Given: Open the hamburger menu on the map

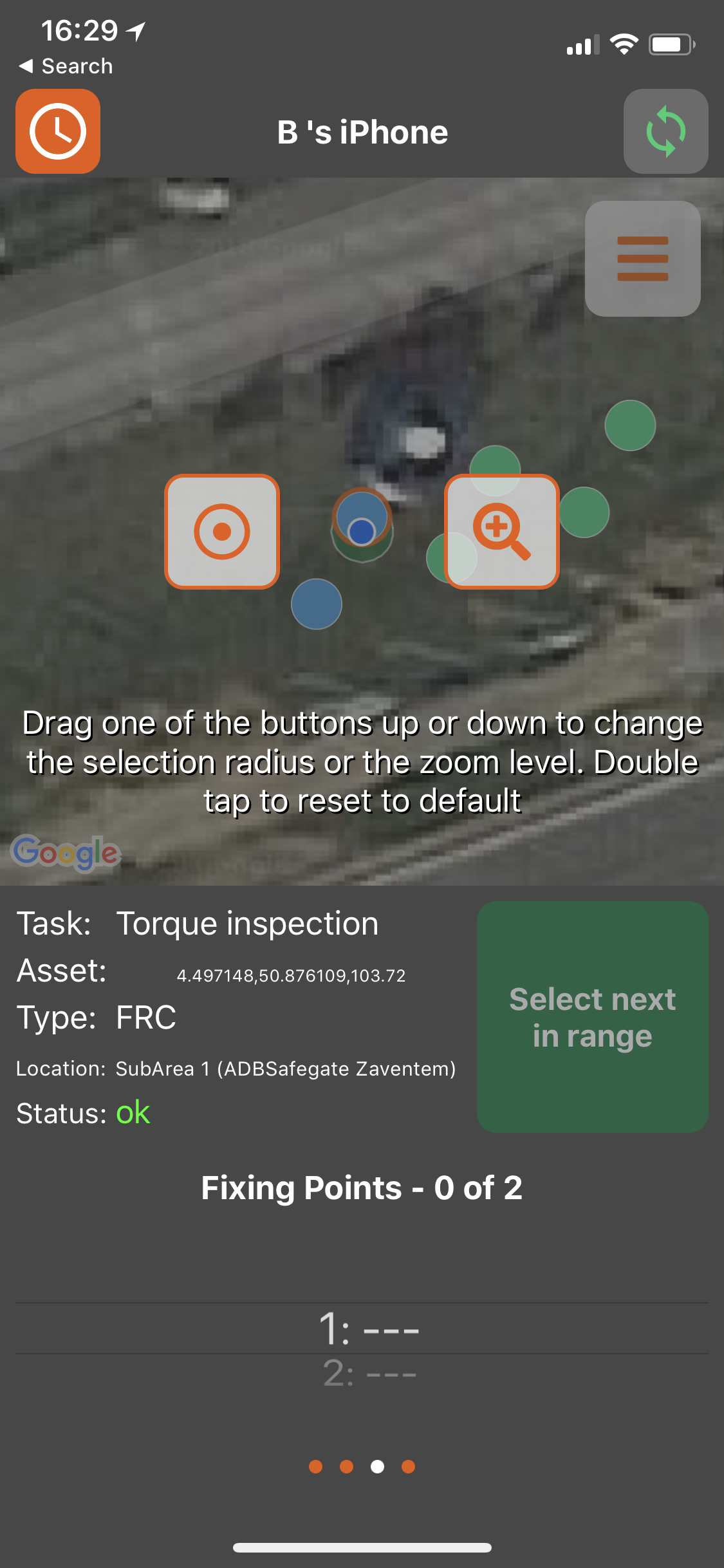Looking at the screenshot, I should tap(642, 259).
